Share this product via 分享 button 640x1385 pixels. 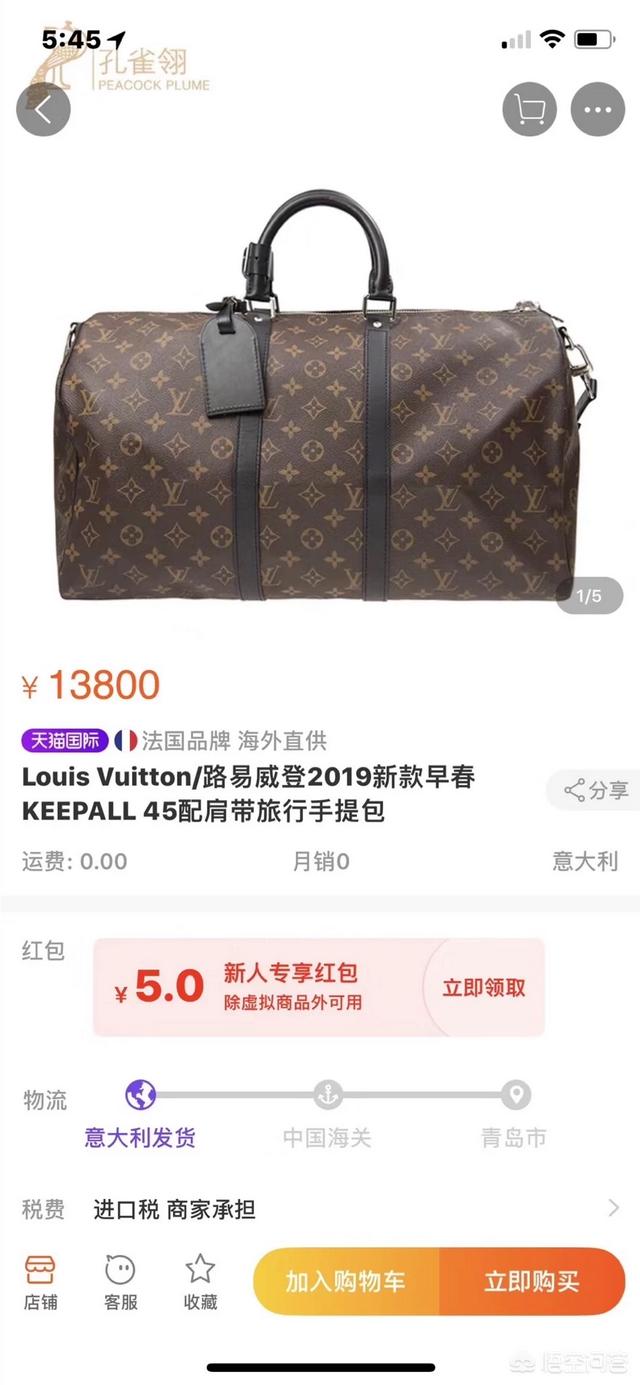[596, 791]
